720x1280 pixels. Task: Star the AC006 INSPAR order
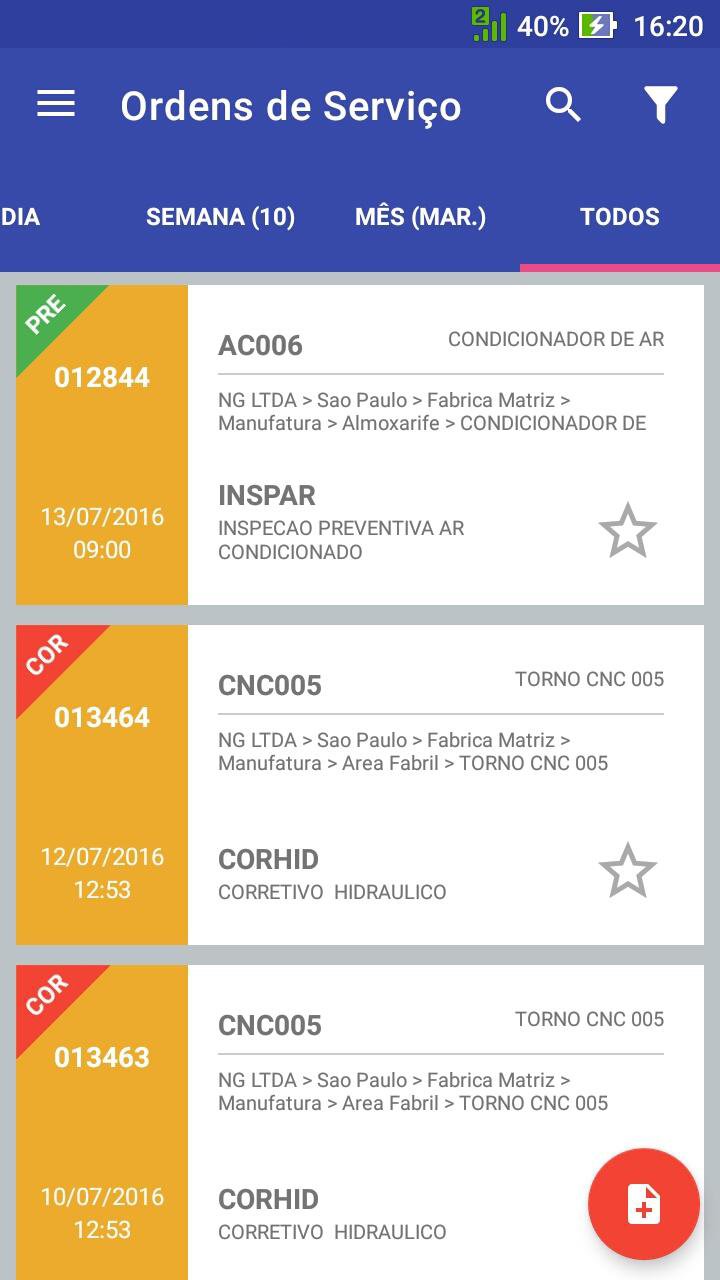point(627,531)
